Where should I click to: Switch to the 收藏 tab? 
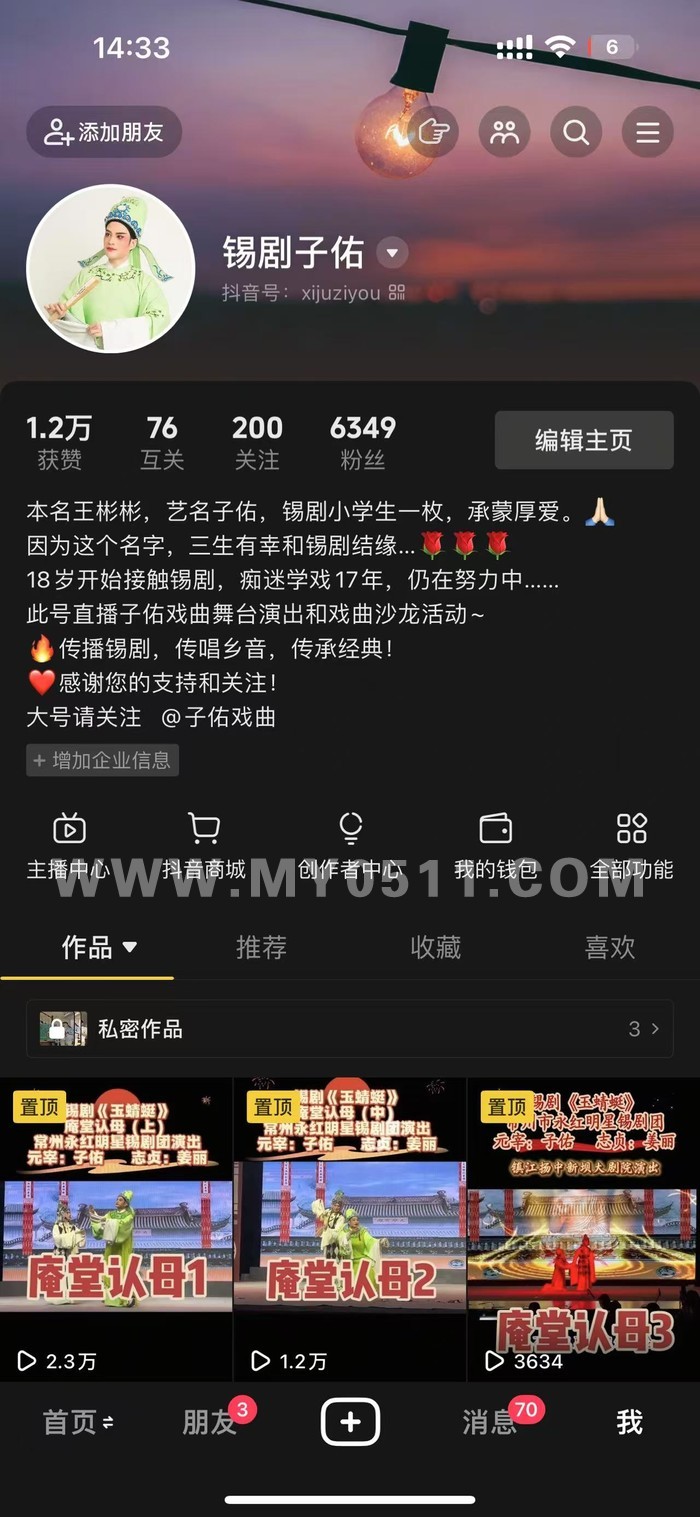pos(436,947)
